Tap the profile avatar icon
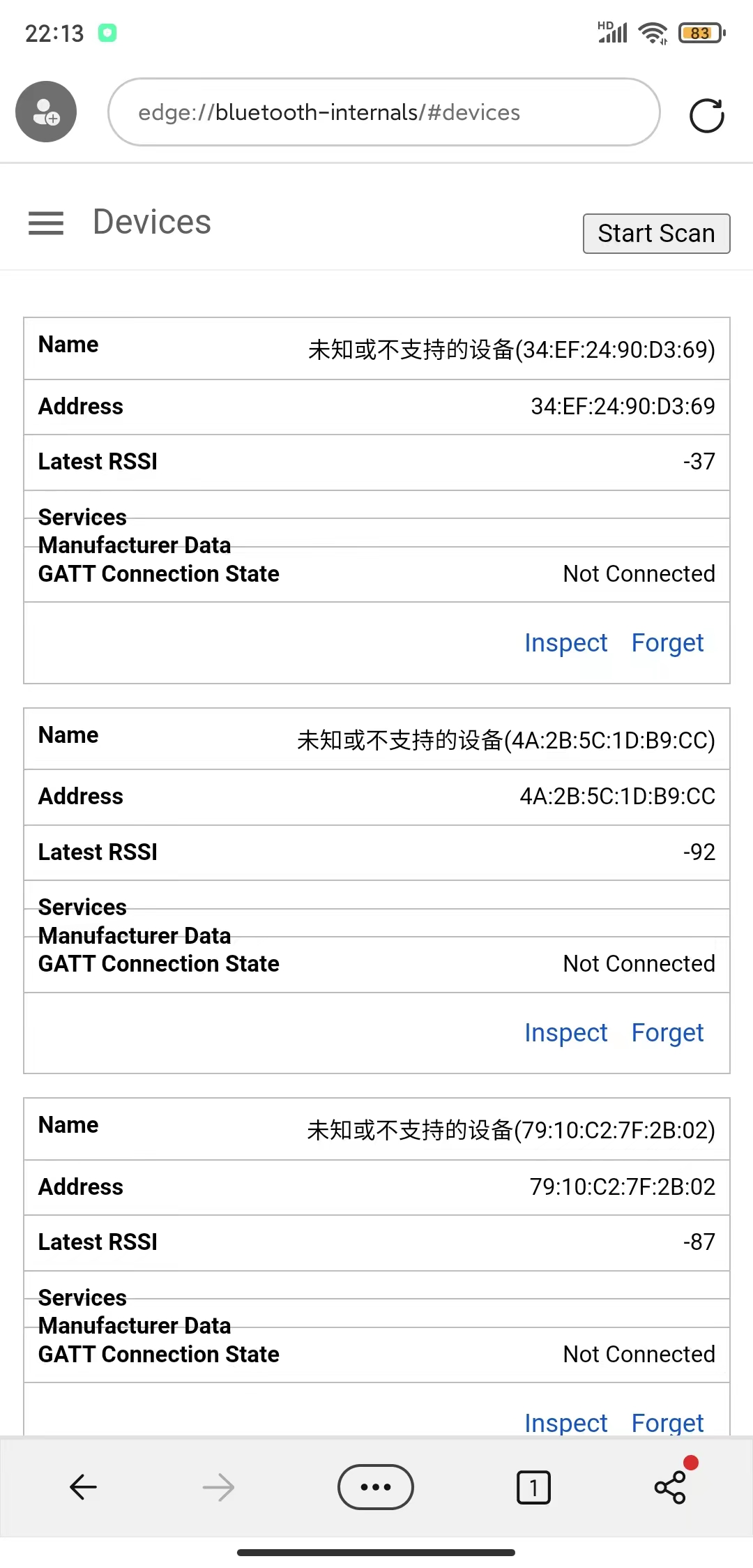 (46, 112)
